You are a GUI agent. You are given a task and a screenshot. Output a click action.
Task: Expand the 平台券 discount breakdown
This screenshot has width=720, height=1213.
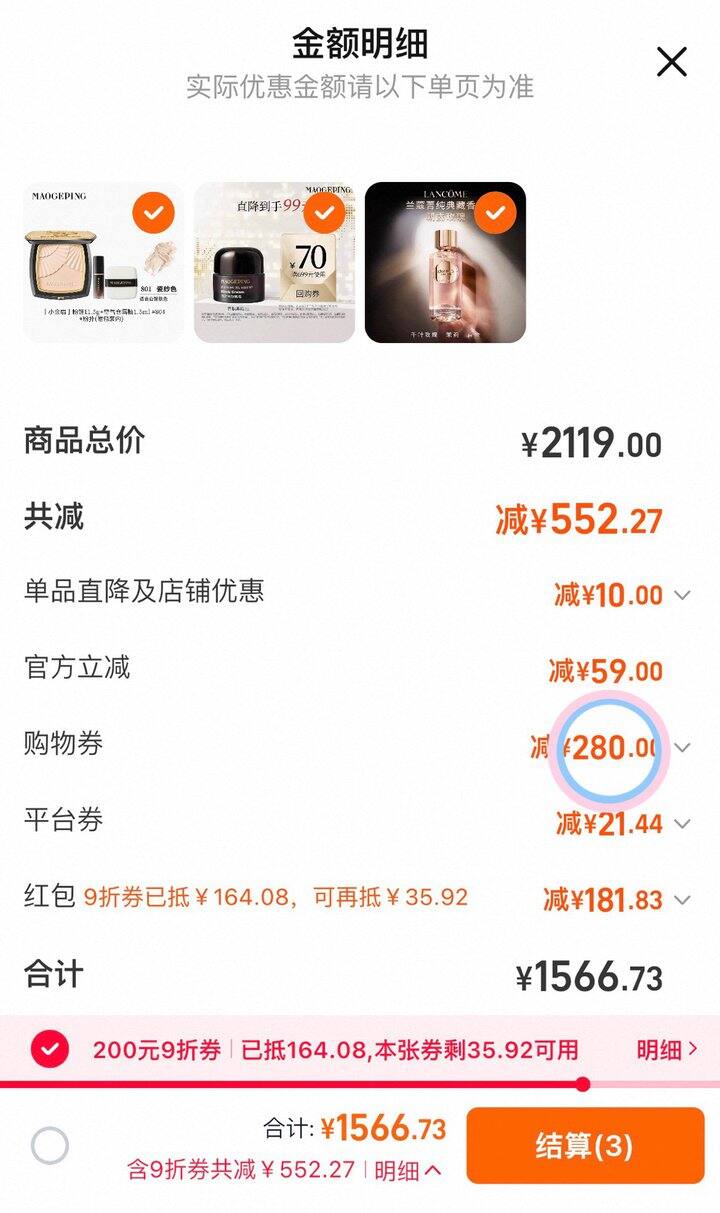pyautogui.click(x=682, y=824)
